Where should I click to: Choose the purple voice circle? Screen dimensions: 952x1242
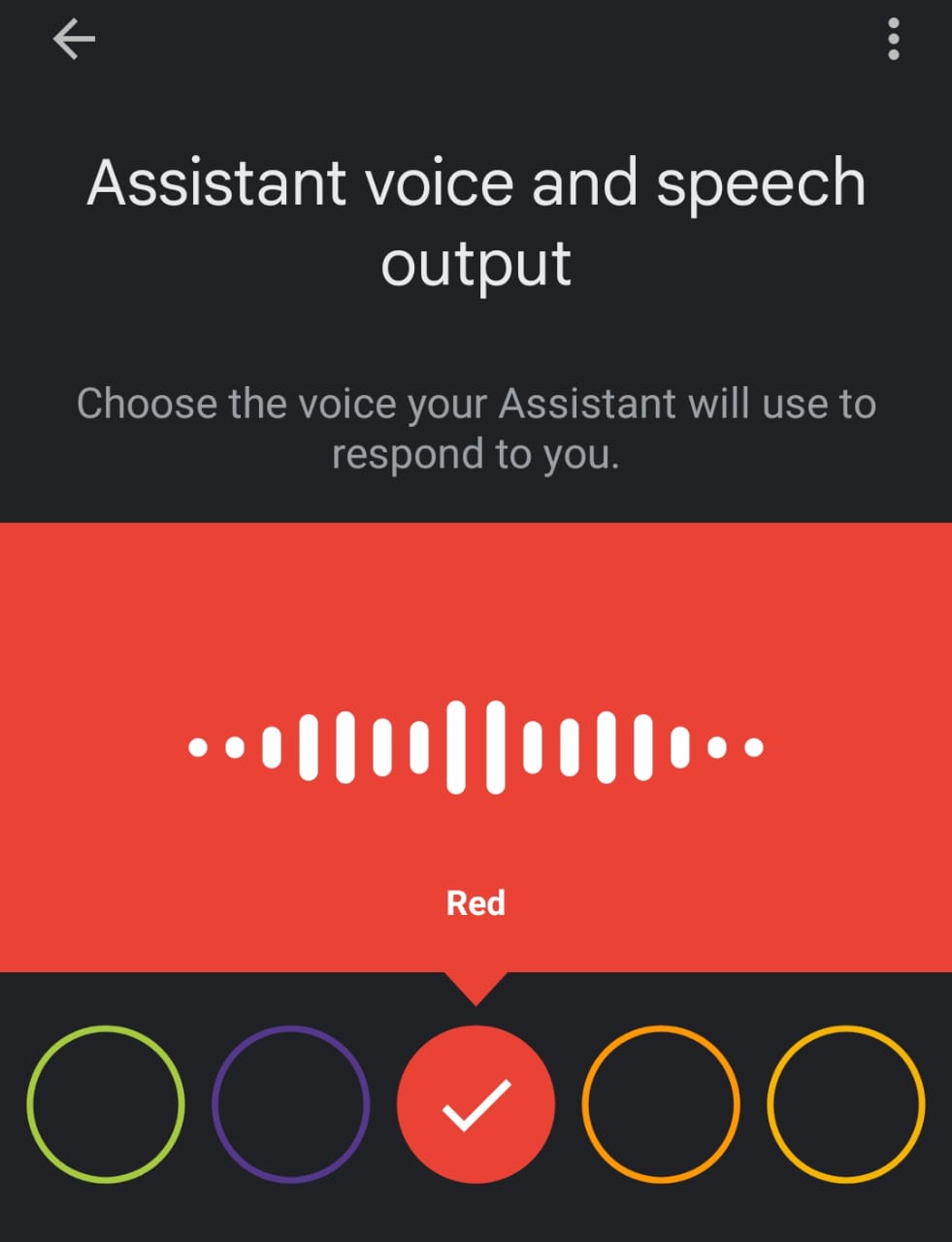(x=290, y=1104)
